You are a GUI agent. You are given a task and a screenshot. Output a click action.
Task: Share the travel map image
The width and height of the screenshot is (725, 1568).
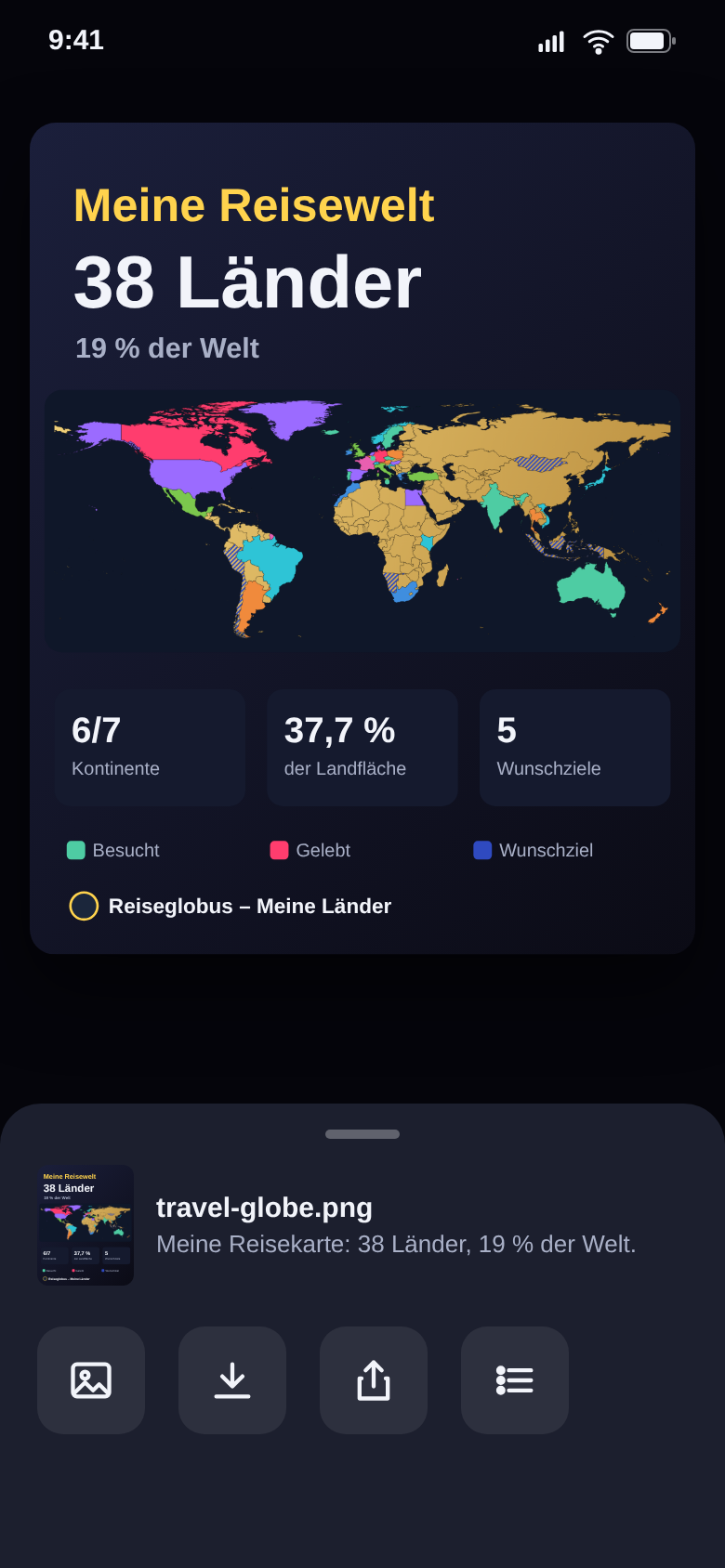click(374, 1380)
